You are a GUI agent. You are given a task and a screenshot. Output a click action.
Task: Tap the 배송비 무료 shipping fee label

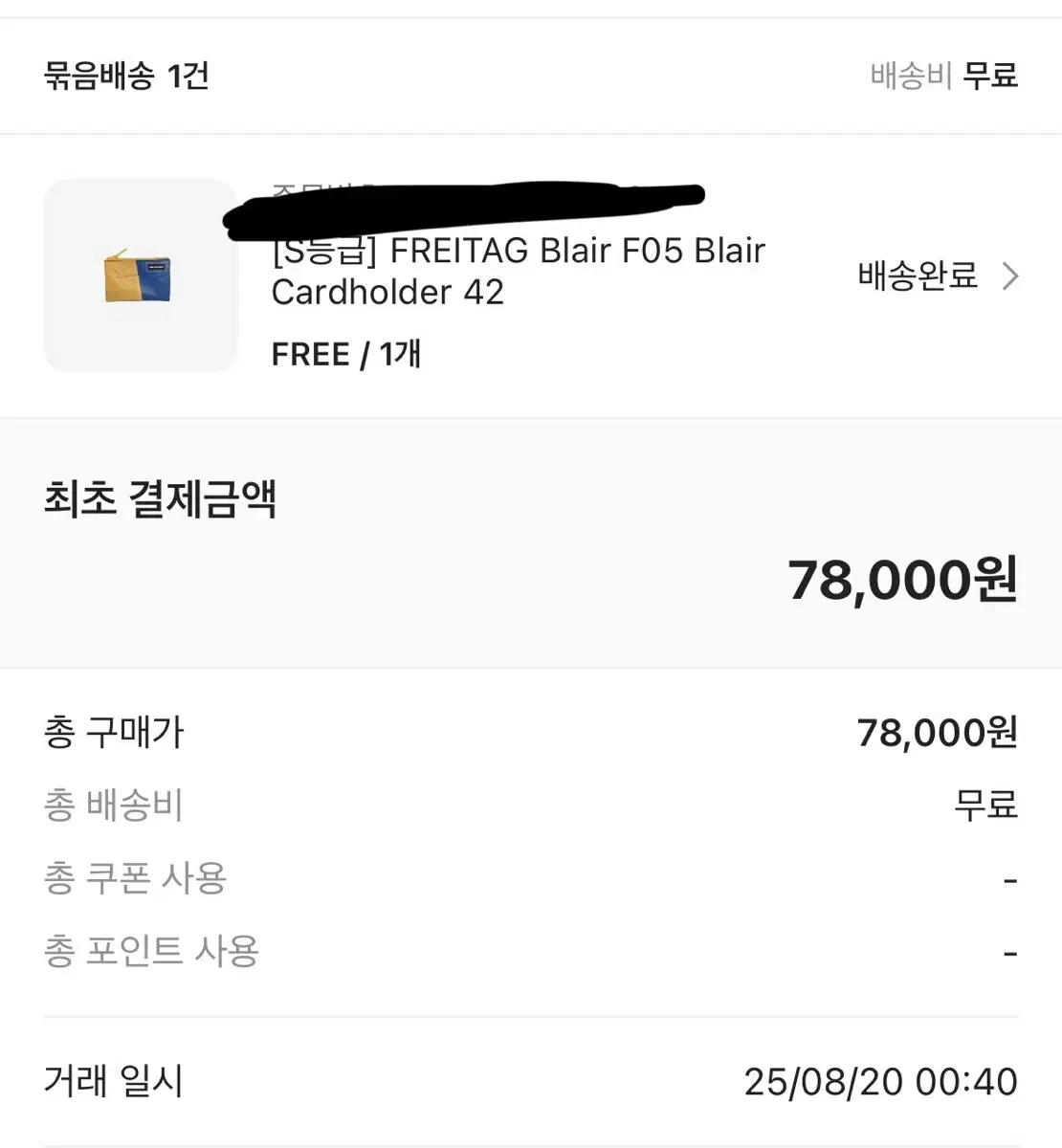(942, 75)
